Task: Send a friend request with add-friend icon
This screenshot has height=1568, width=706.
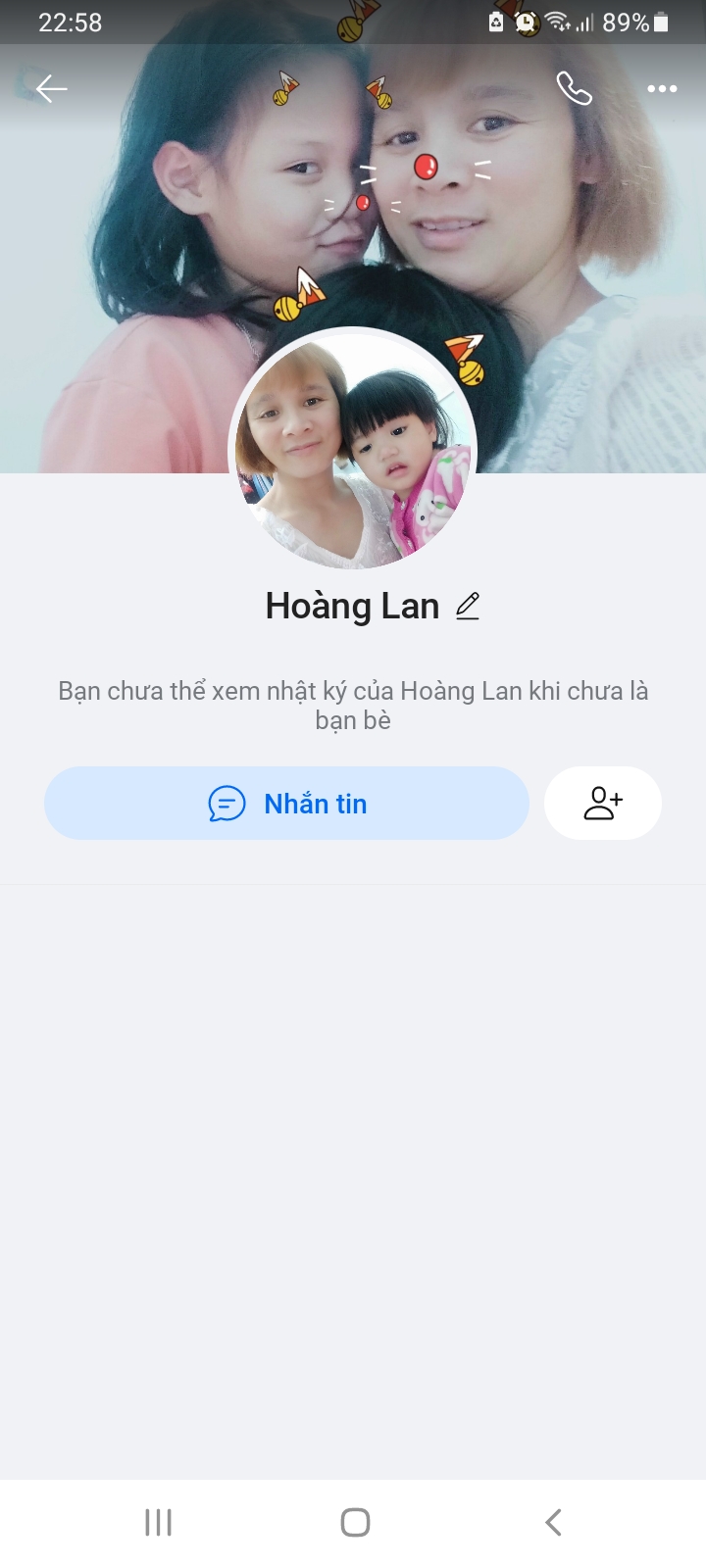Action: click(x=603, y=804)
